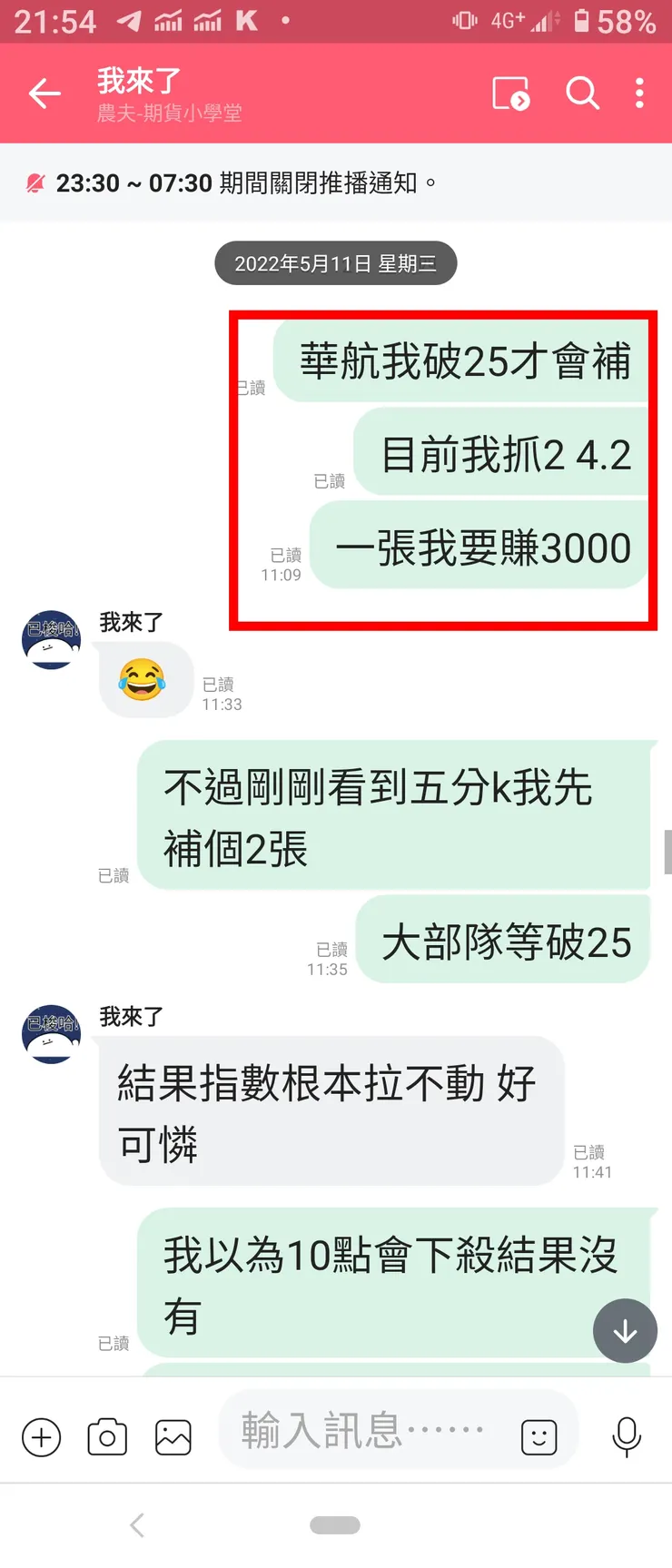Open the three-dot menu in the header
672x1568 pixels.
pos(640,94)
